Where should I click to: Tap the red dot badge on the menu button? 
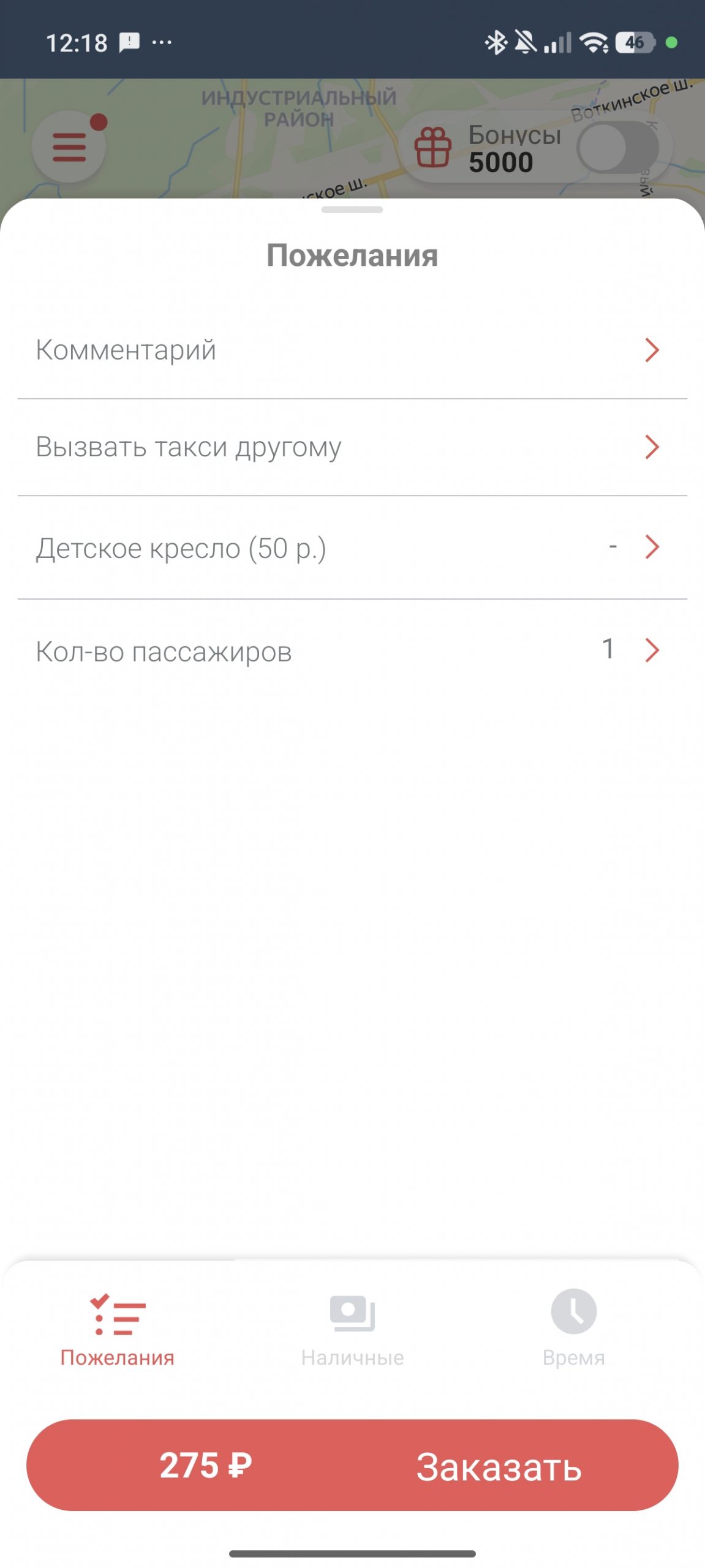coord(100,123)
